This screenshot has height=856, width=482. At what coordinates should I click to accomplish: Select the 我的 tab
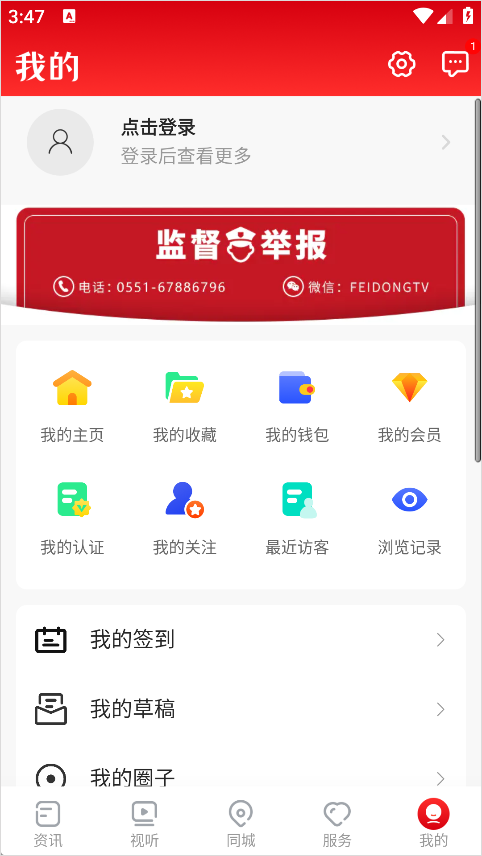tap(433, 823)
